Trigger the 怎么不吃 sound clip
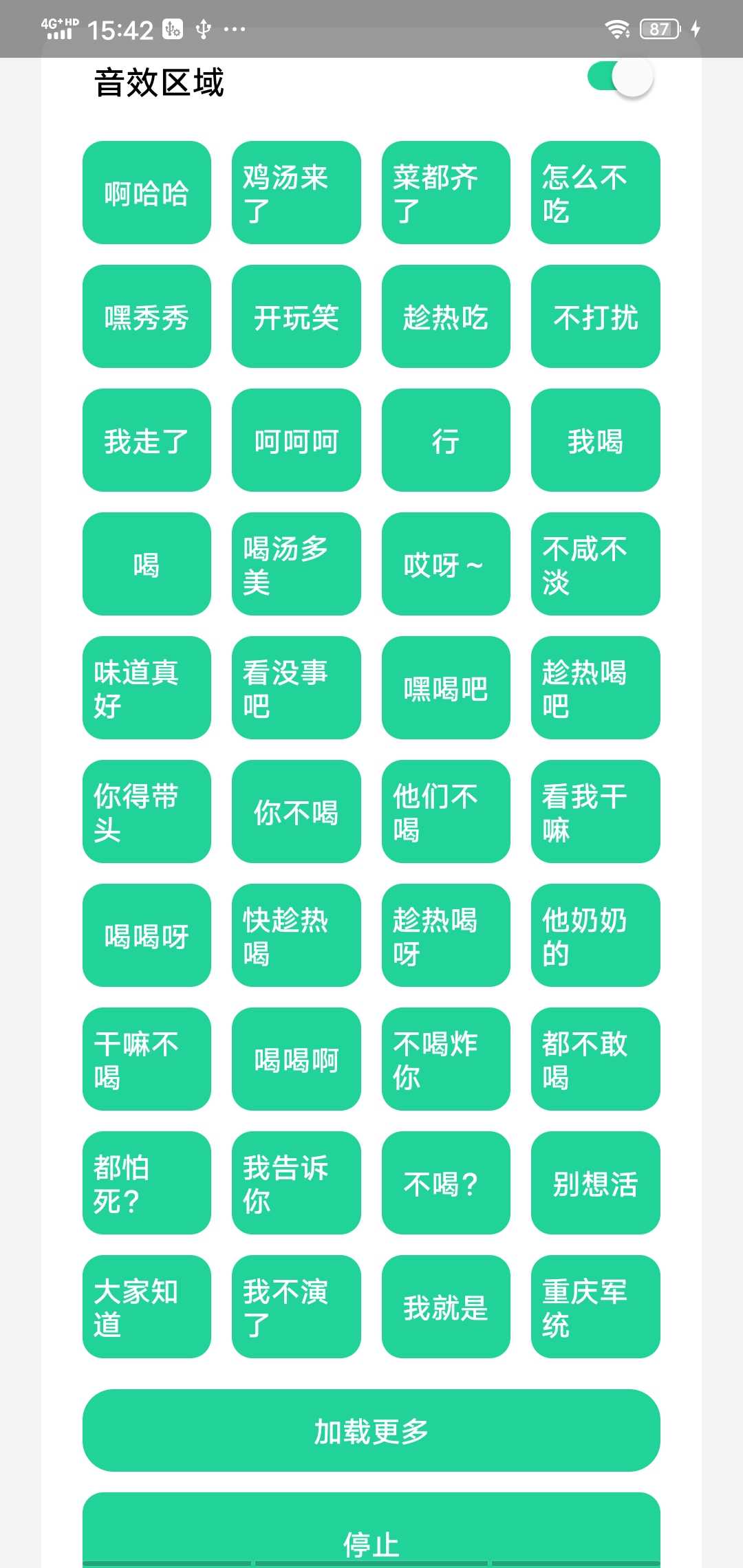This screenshot has width=743, height=1568. (595, 193)
